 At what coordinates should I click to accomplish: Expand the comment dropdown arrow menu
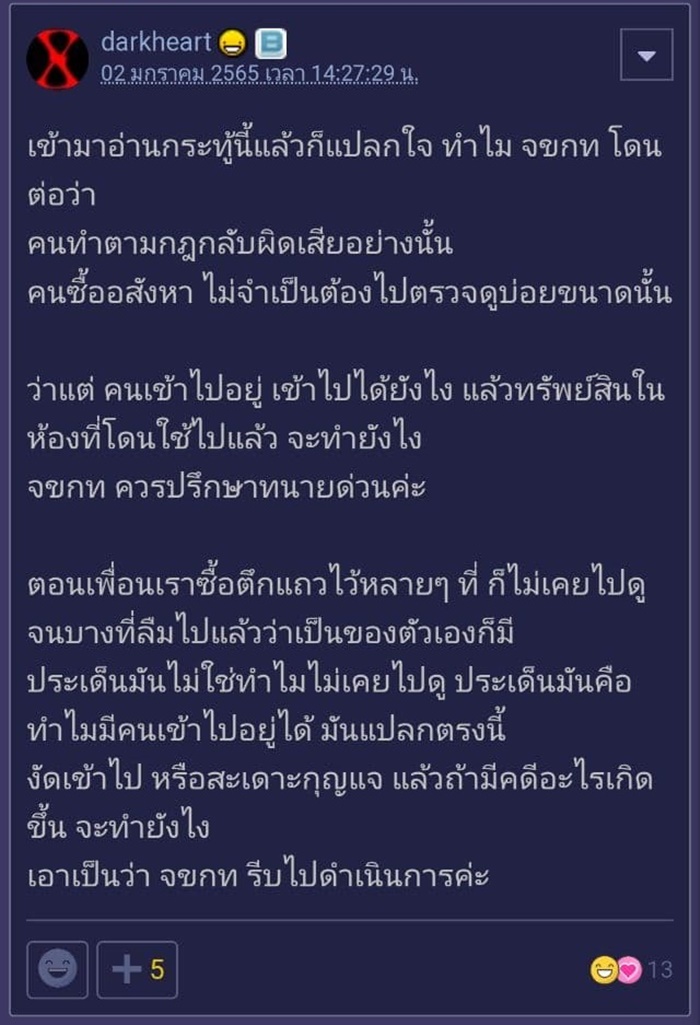tap(646, 55)
